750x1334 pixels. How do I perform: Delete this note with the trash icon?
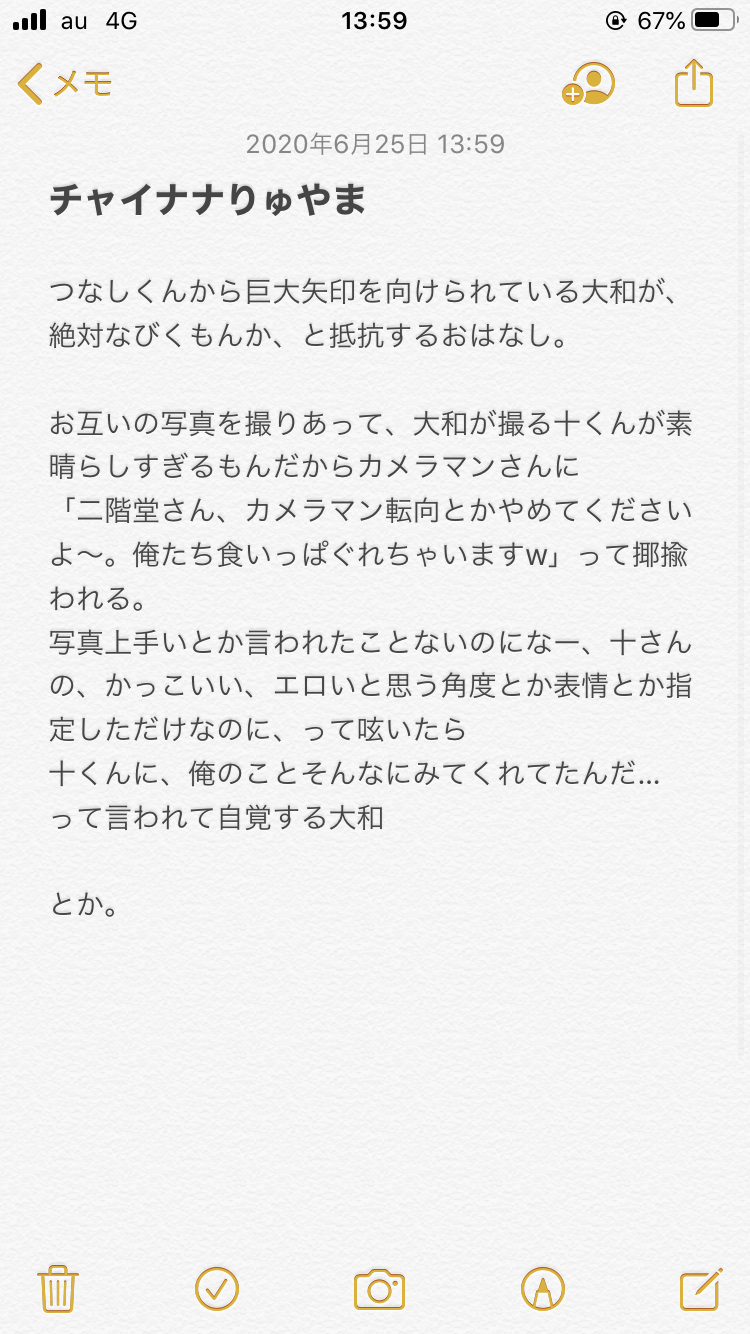(57, 1287)
